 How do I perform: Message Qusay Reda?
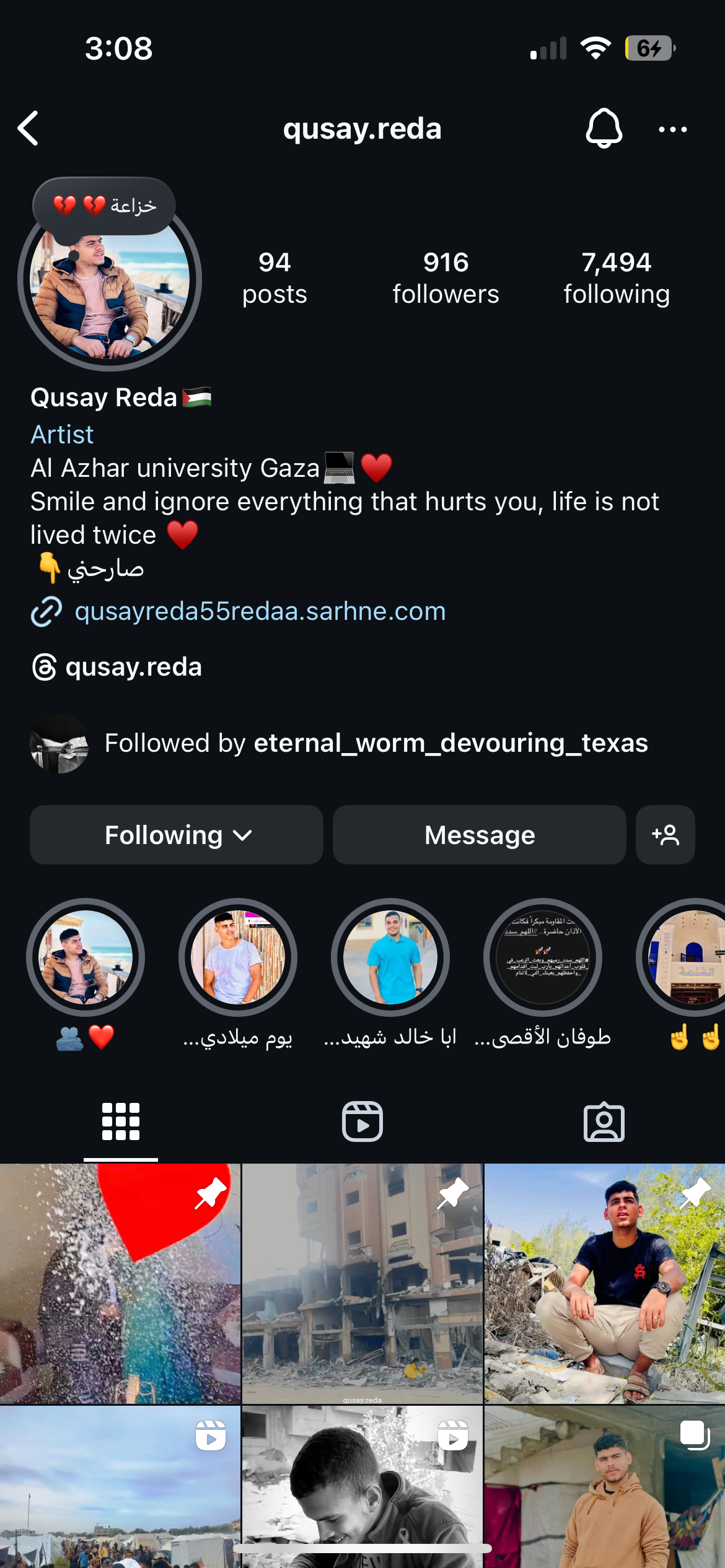click(x=479, y=835)
